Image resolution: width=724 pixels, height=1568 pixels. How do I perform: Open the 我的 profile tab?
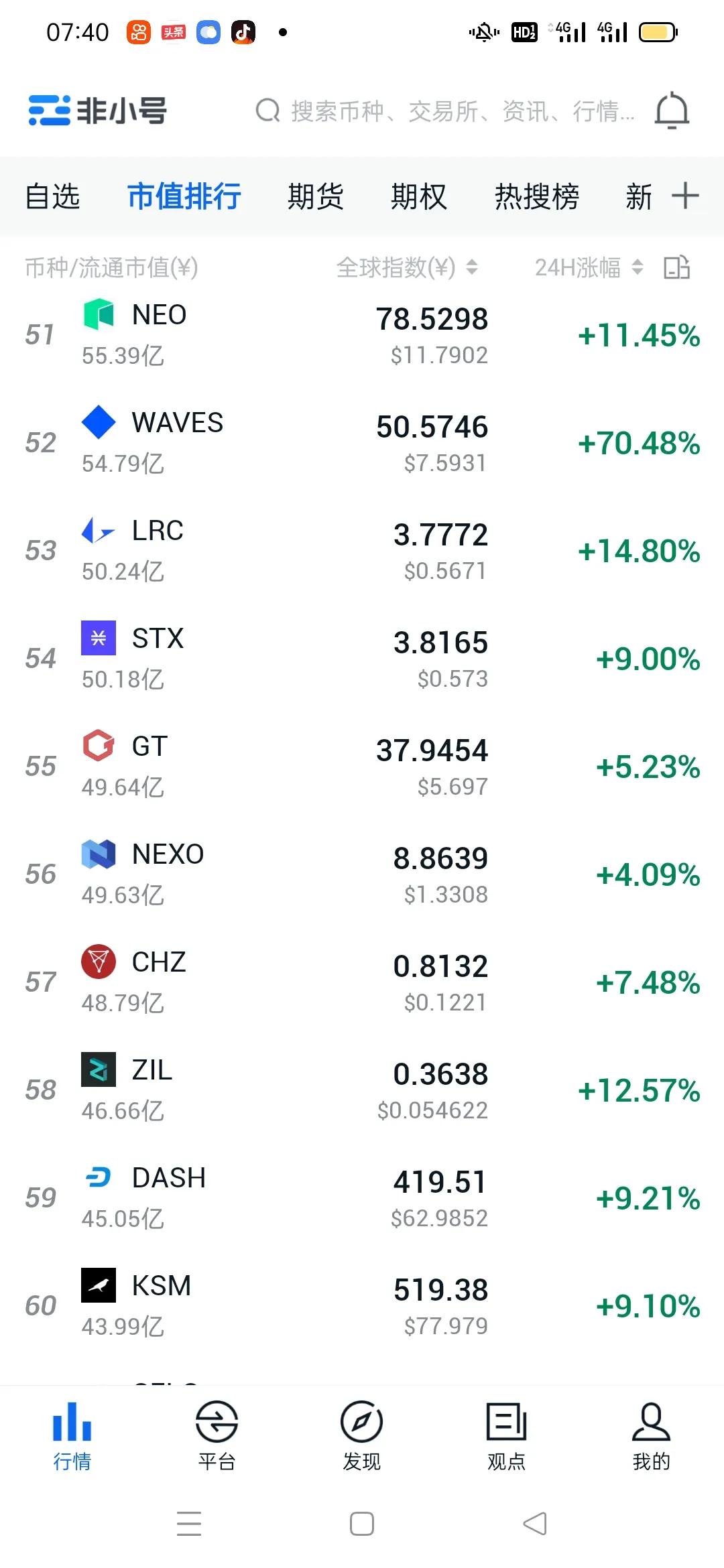tap(651, 1434)
